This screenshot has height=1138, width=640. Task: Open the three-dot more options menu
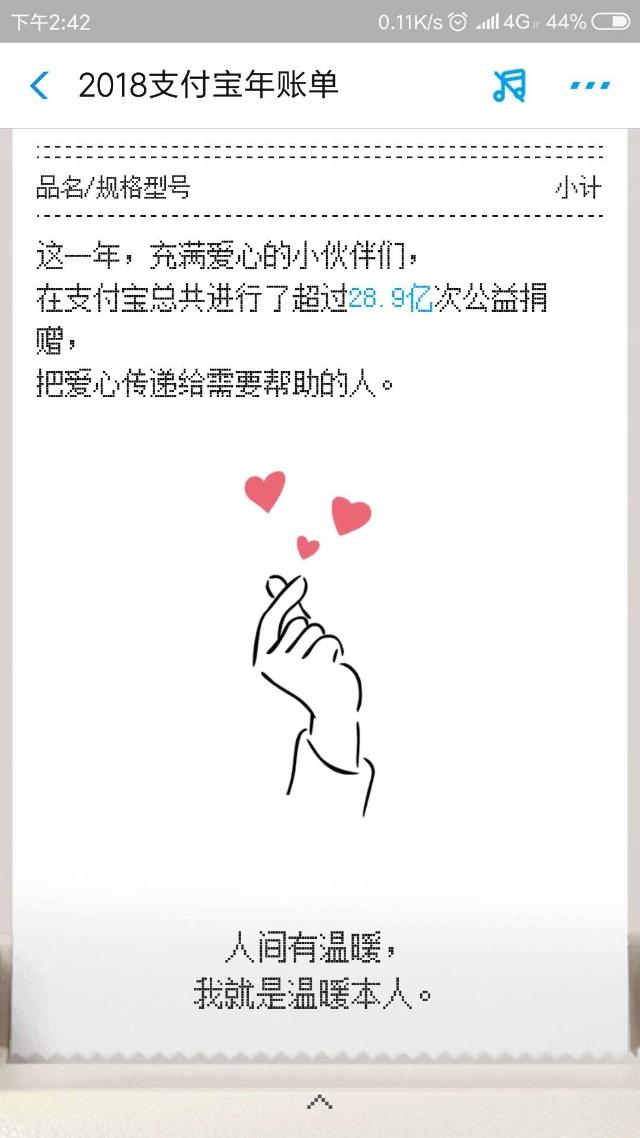[x=590, y=86]
